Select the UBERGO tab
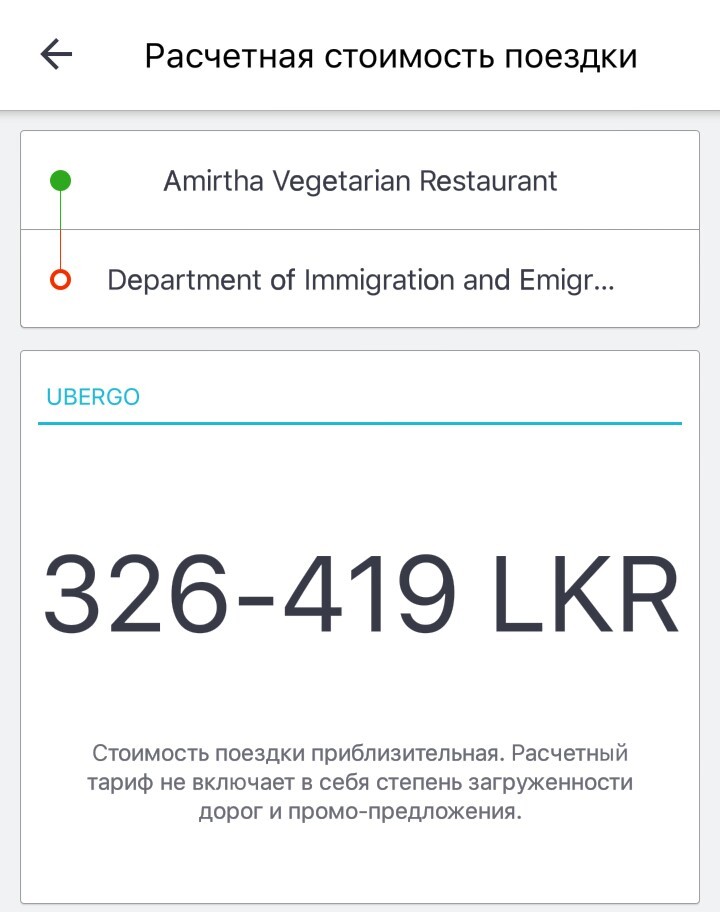This screenshot has height=912, width=720. [x=93, y=397]
